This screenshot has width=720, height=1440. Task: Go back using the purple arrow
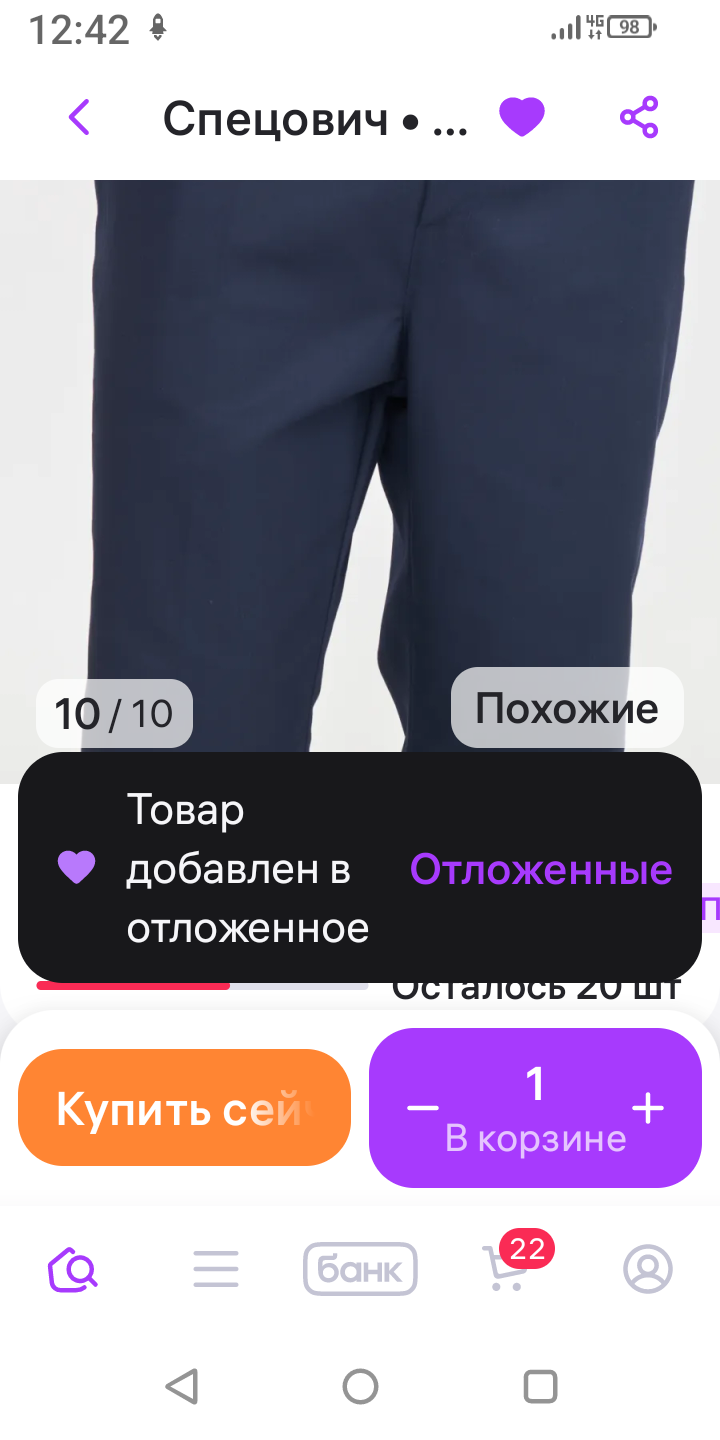tap(79, 118)
